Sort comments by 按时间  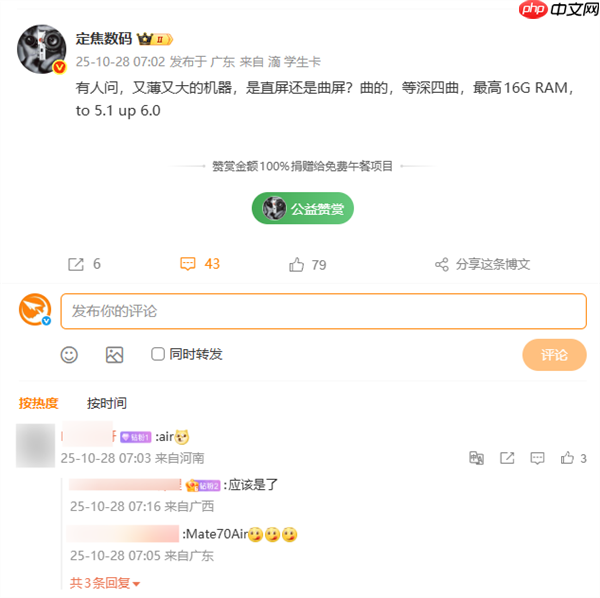[107, 403]
